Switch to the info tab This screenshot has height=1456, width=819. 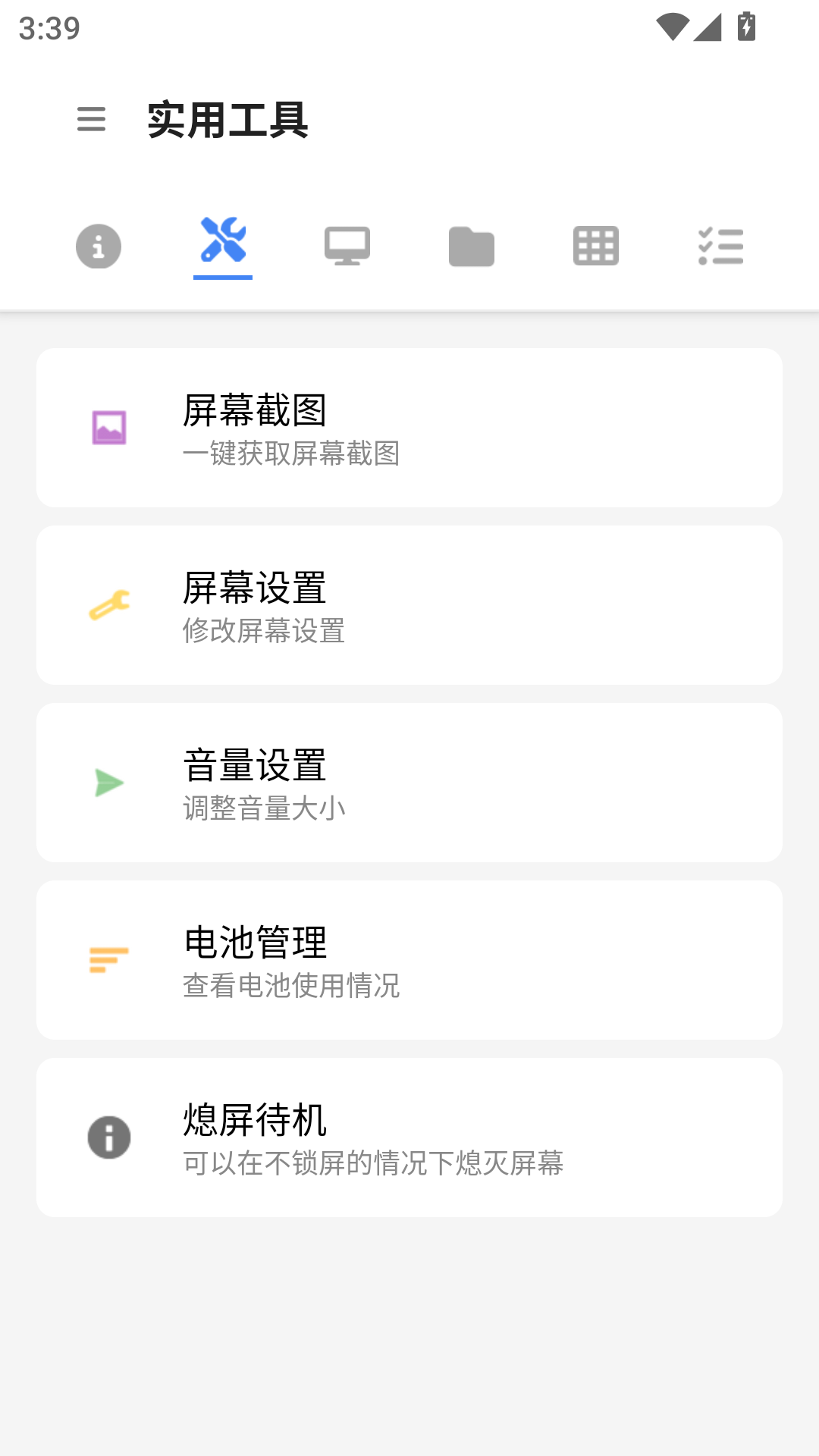(x=99, y=246)
